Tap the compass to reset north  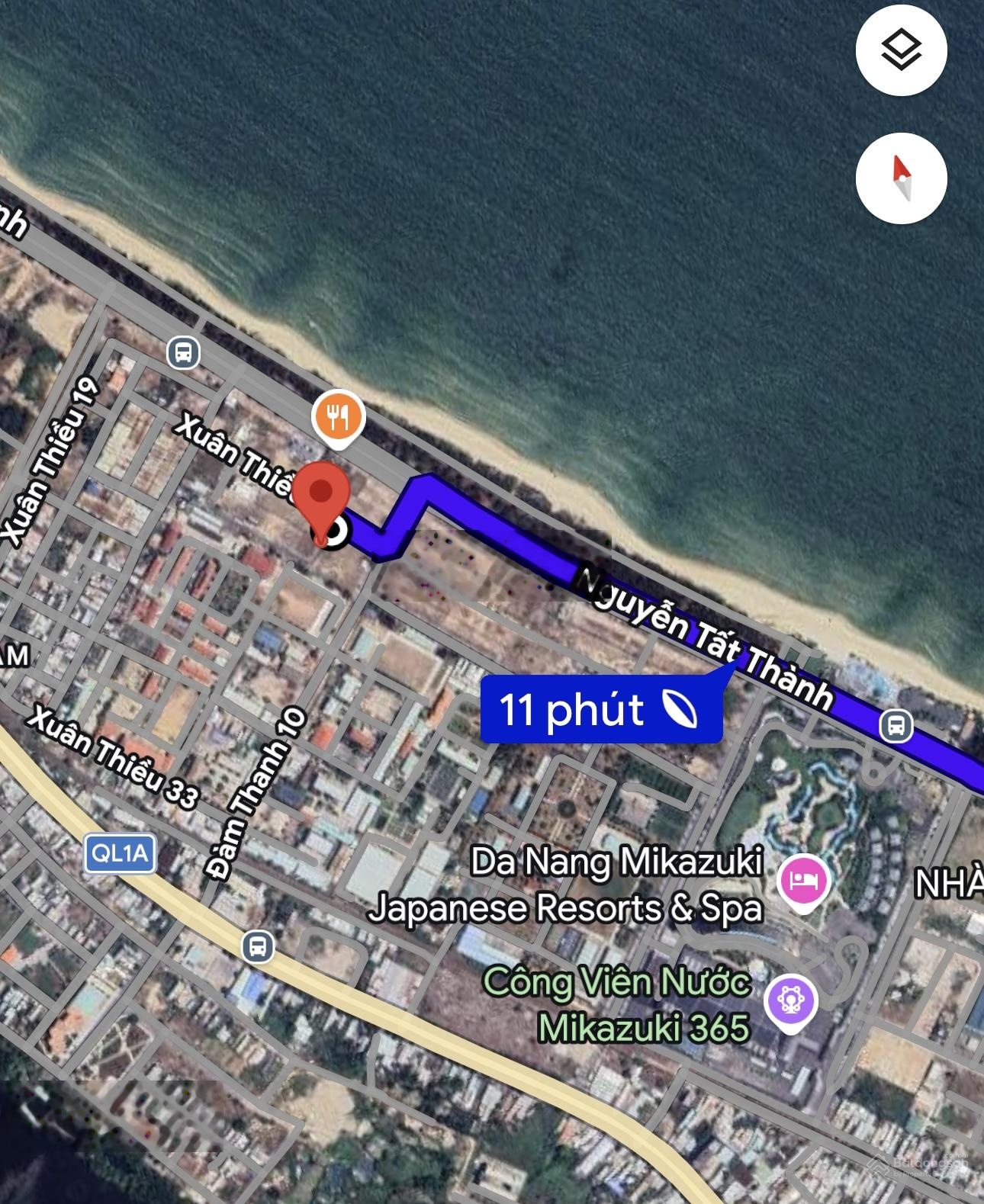tap(901, 178)
